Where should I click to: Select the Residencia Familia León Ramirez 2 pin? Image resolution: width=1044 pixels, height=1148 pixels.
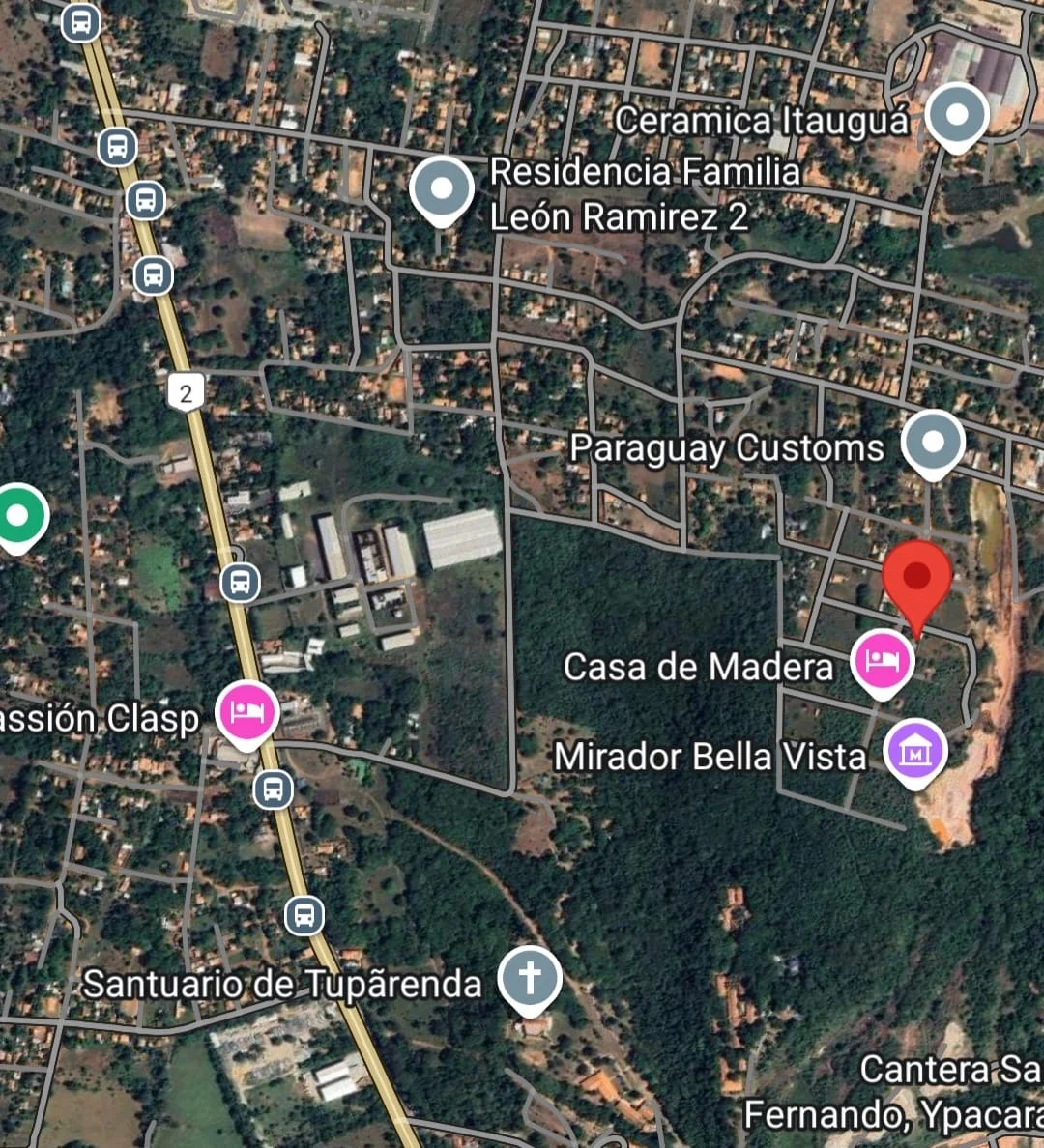(x=442, y=189)
